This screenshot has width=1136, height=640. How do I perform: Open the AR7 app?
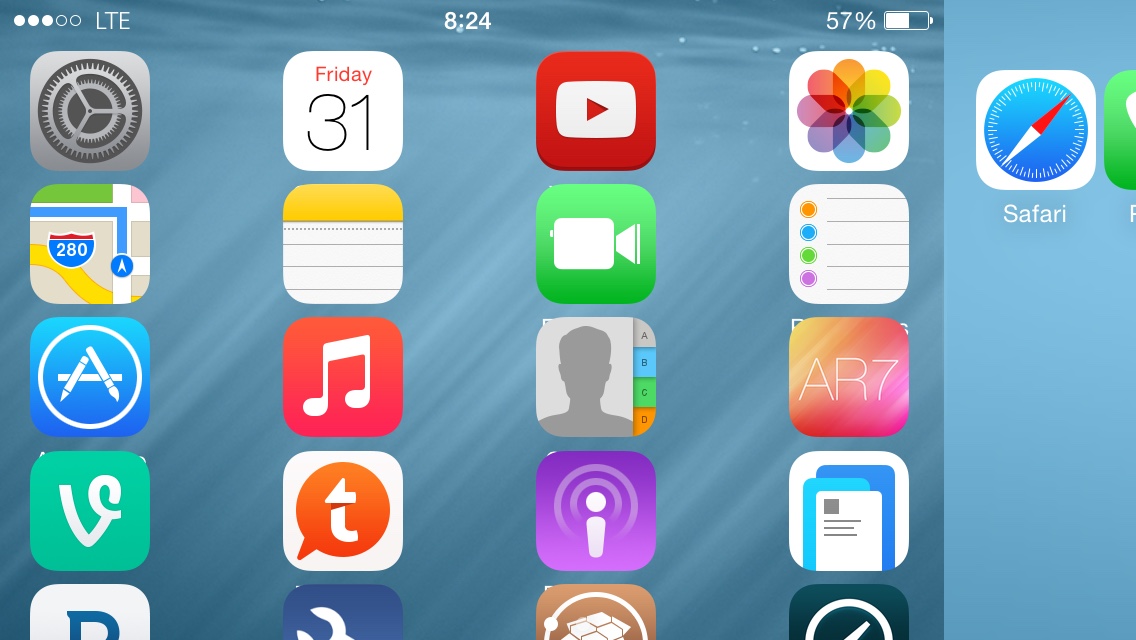click(x=849, y=377)
